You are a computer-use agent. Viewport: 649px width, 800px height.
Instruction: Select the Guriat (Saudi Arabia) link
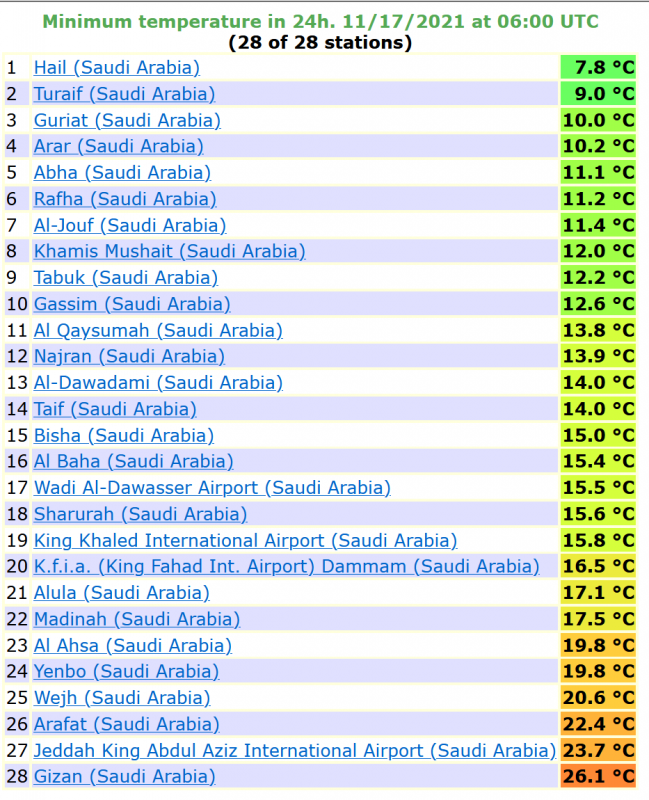tap(127, 120)
